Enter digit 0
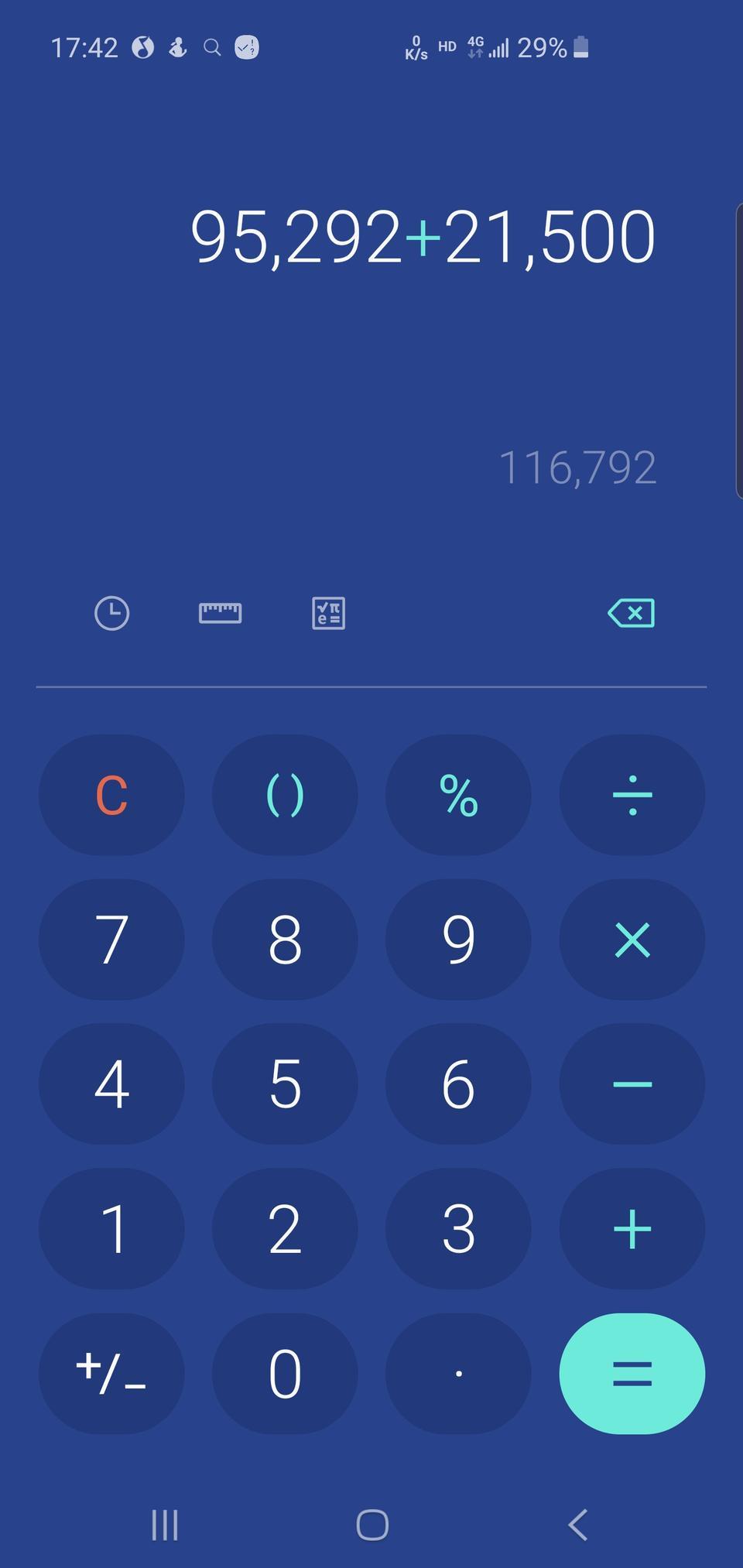This screenshot has height=1568, width=743. (285, 1373)
